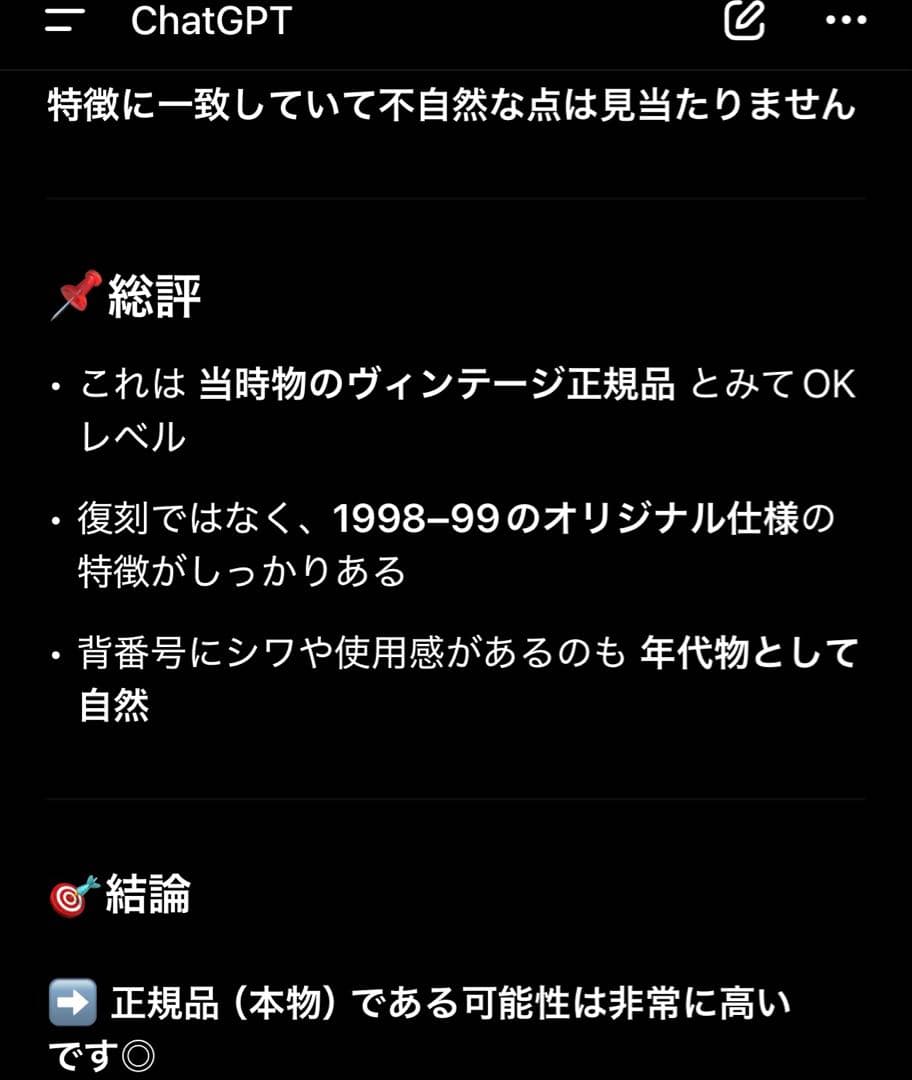The image size is (912, 1080).
Task: Click the 📌 pin emoji beside 総評
Action: click(72, 292)
